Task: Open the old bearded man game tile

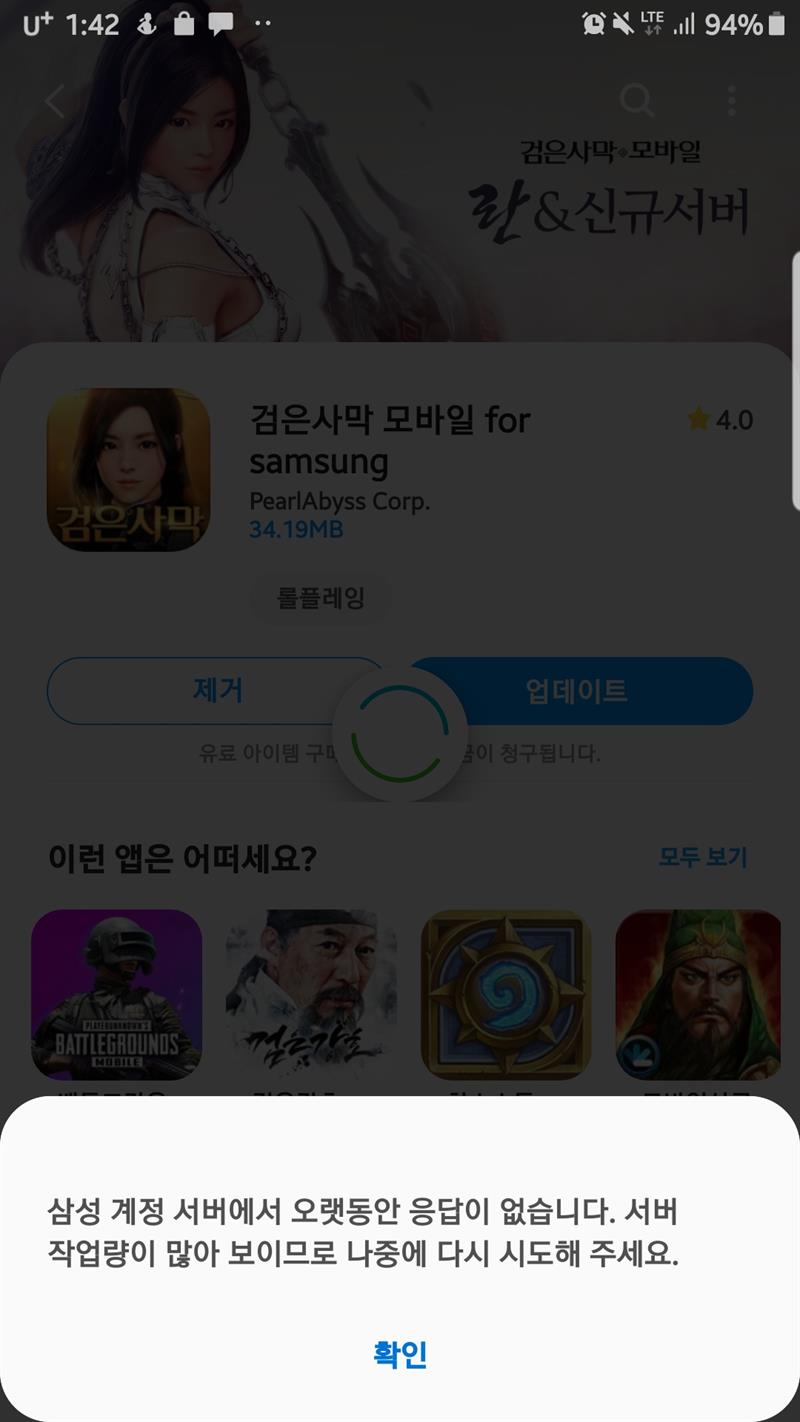Action: 311,994
